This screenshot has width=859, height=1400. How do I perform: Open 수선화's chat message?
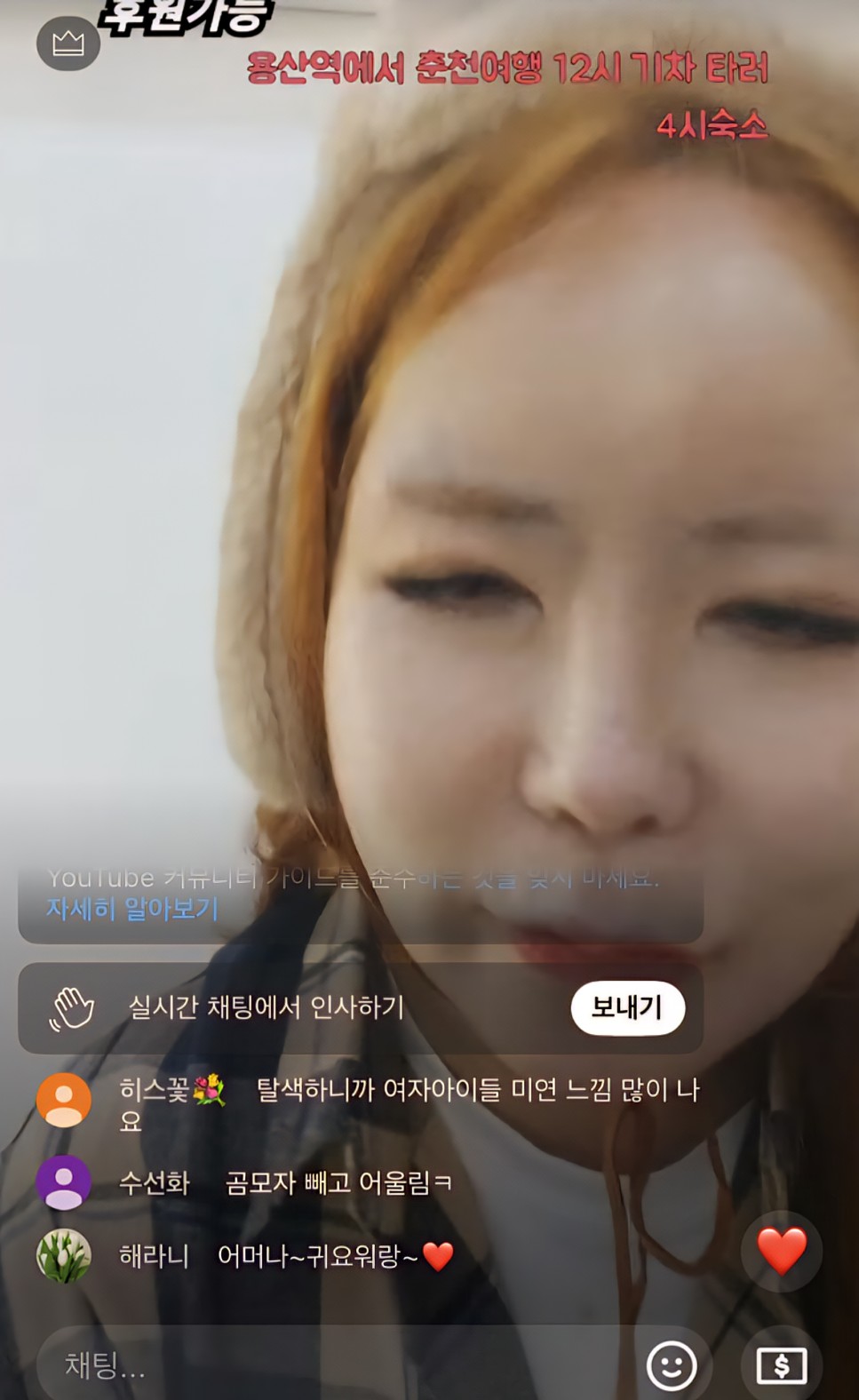tap(338, 1182)
